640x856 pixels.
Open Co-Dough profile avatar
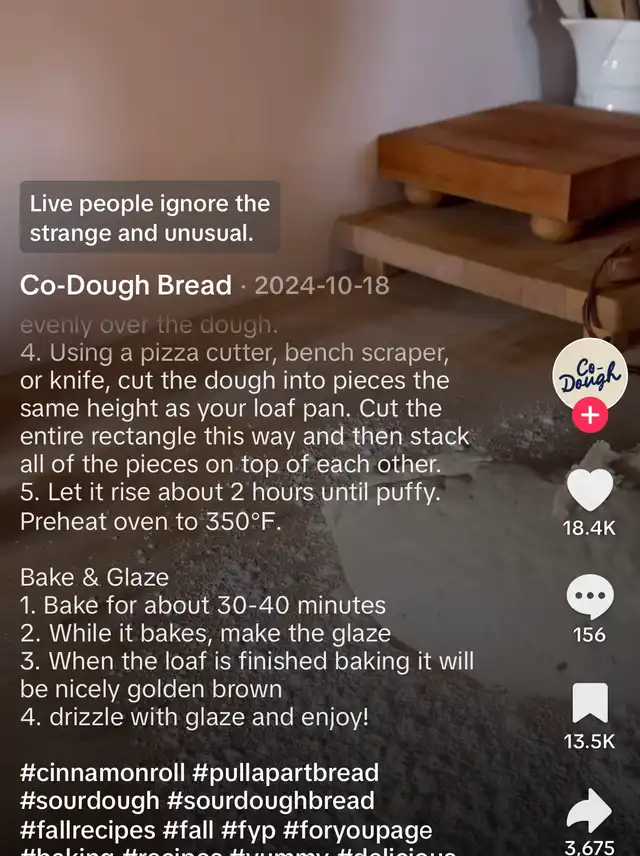coord(589,375)
